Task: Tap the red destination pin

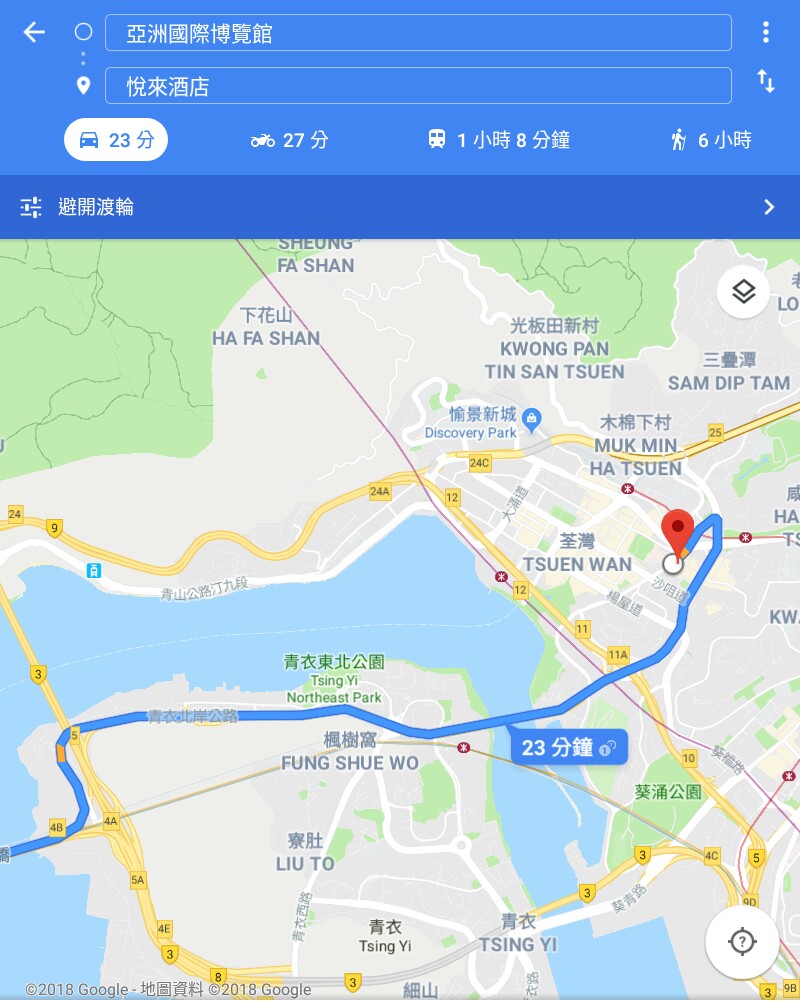Action: pos(679,528)
